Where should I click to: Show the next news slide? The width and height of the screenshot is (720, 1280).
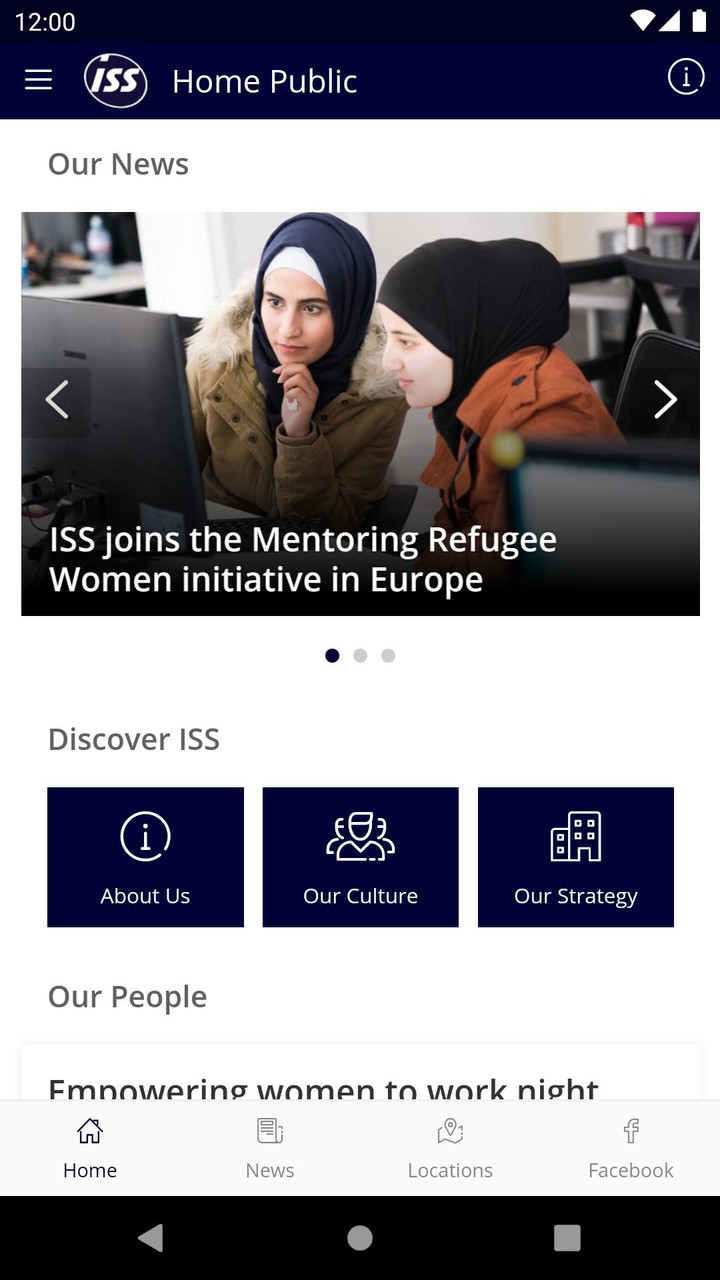[665, 400]
